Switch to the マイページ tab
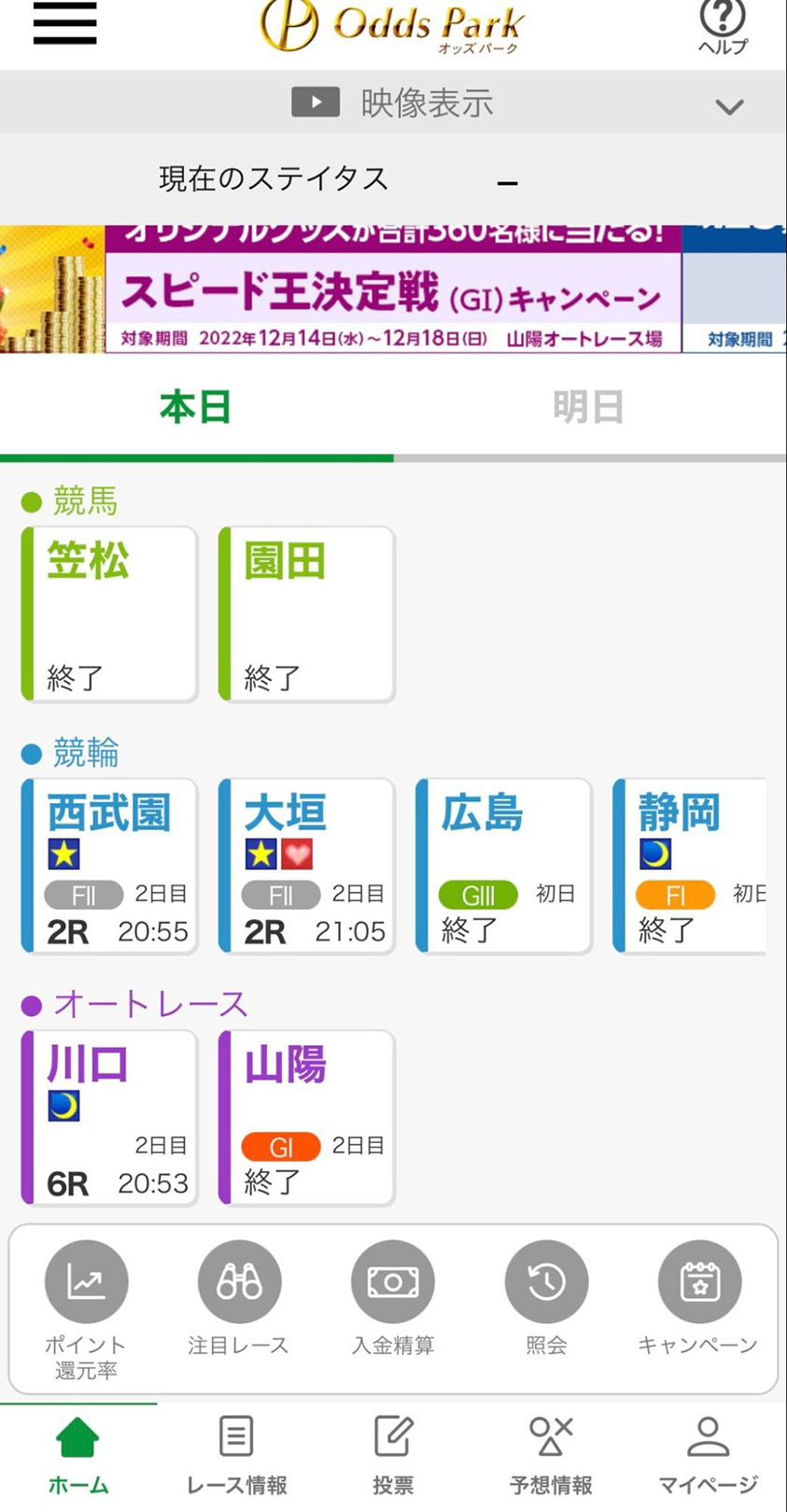Image resolution: width=787 pixels, height=1512 pixels. click(708, 1455)
